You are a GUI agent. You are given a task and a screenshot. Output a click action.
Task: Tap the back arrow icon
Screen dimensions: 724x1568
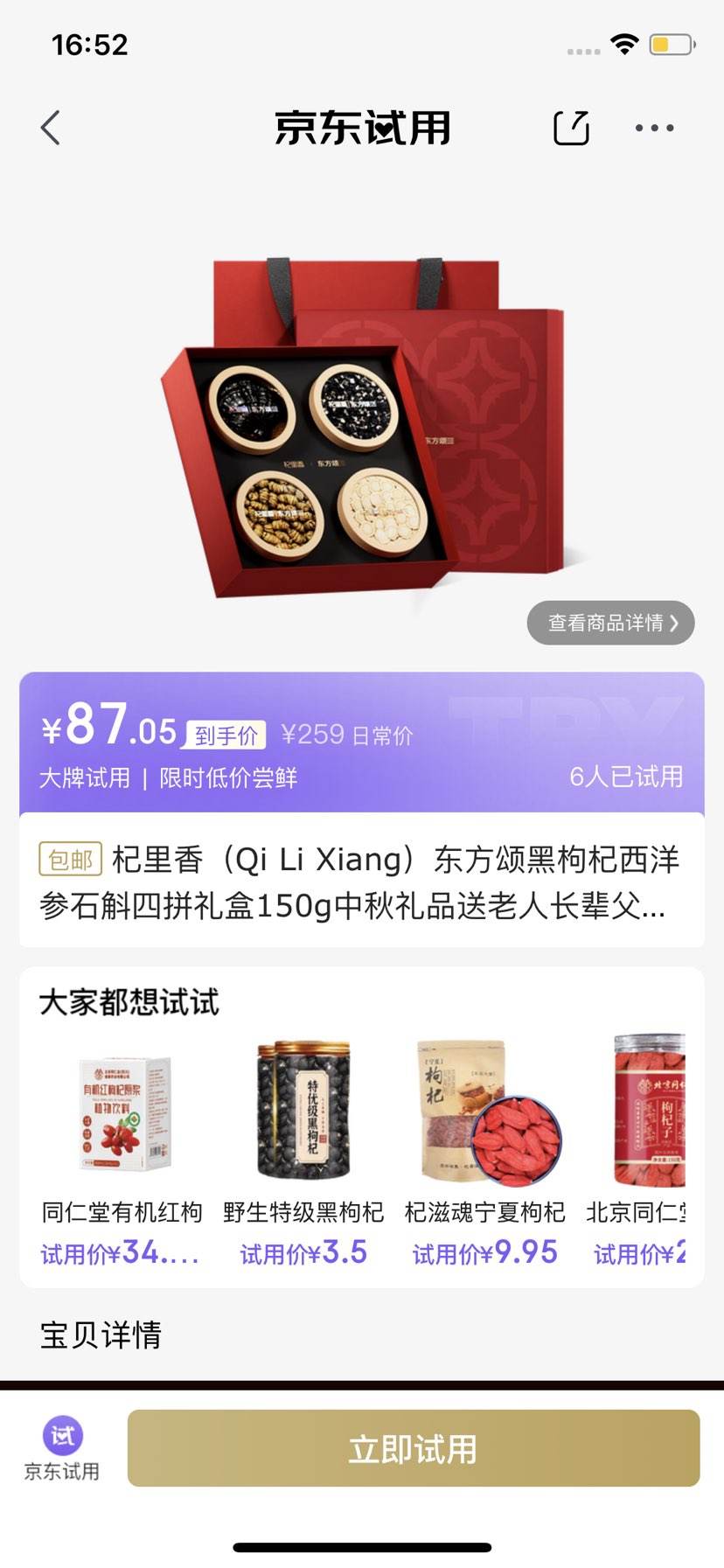(50, 128)
